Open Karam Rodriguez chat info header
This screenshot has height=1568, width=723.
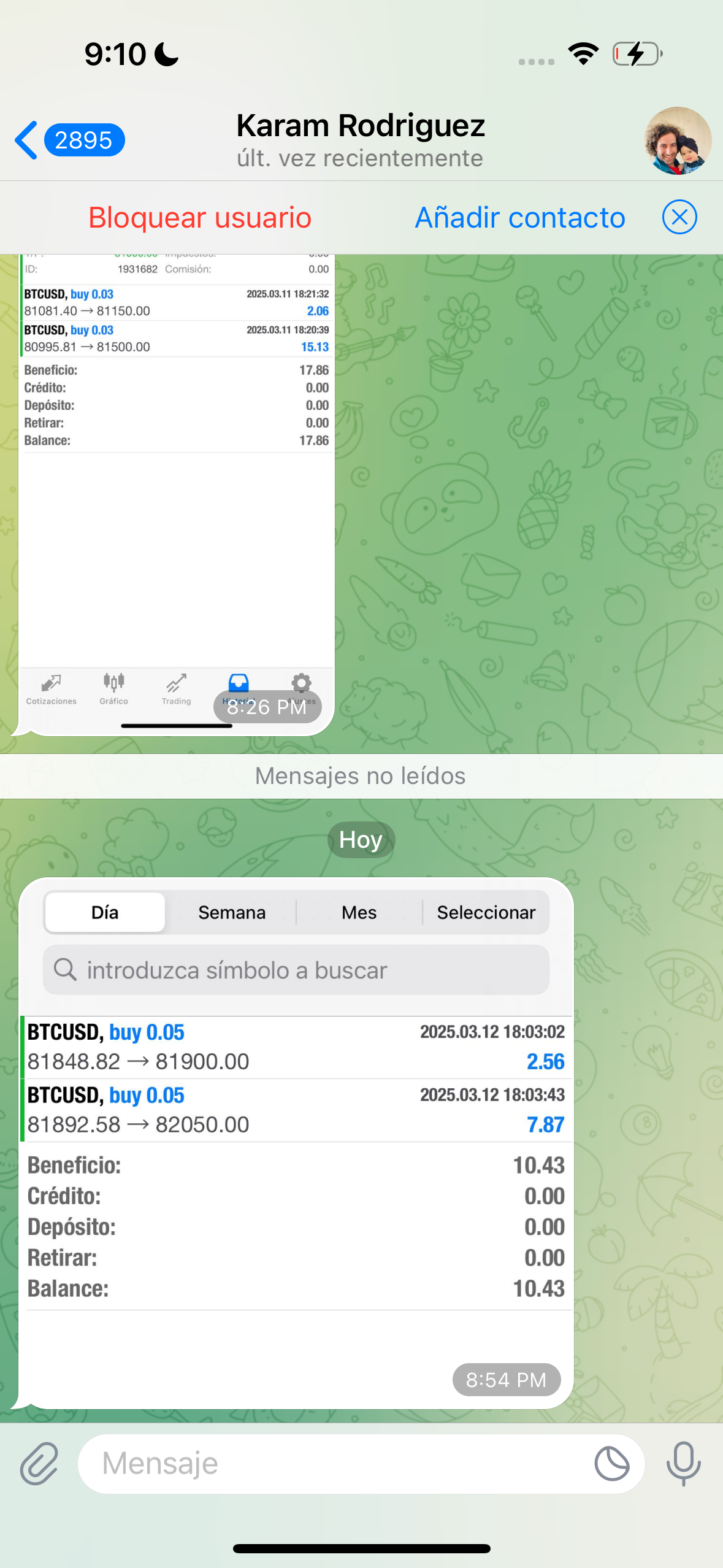(361, 140)
